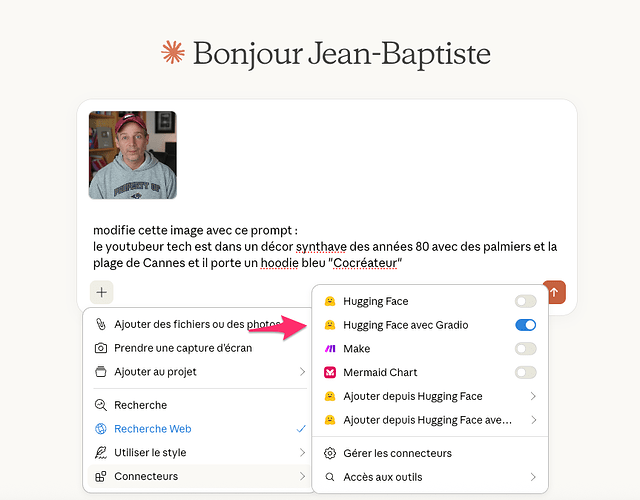Choose Prendre une capture d'écran
The width and height of the screenshot is (640, 500).
(182, 348)
